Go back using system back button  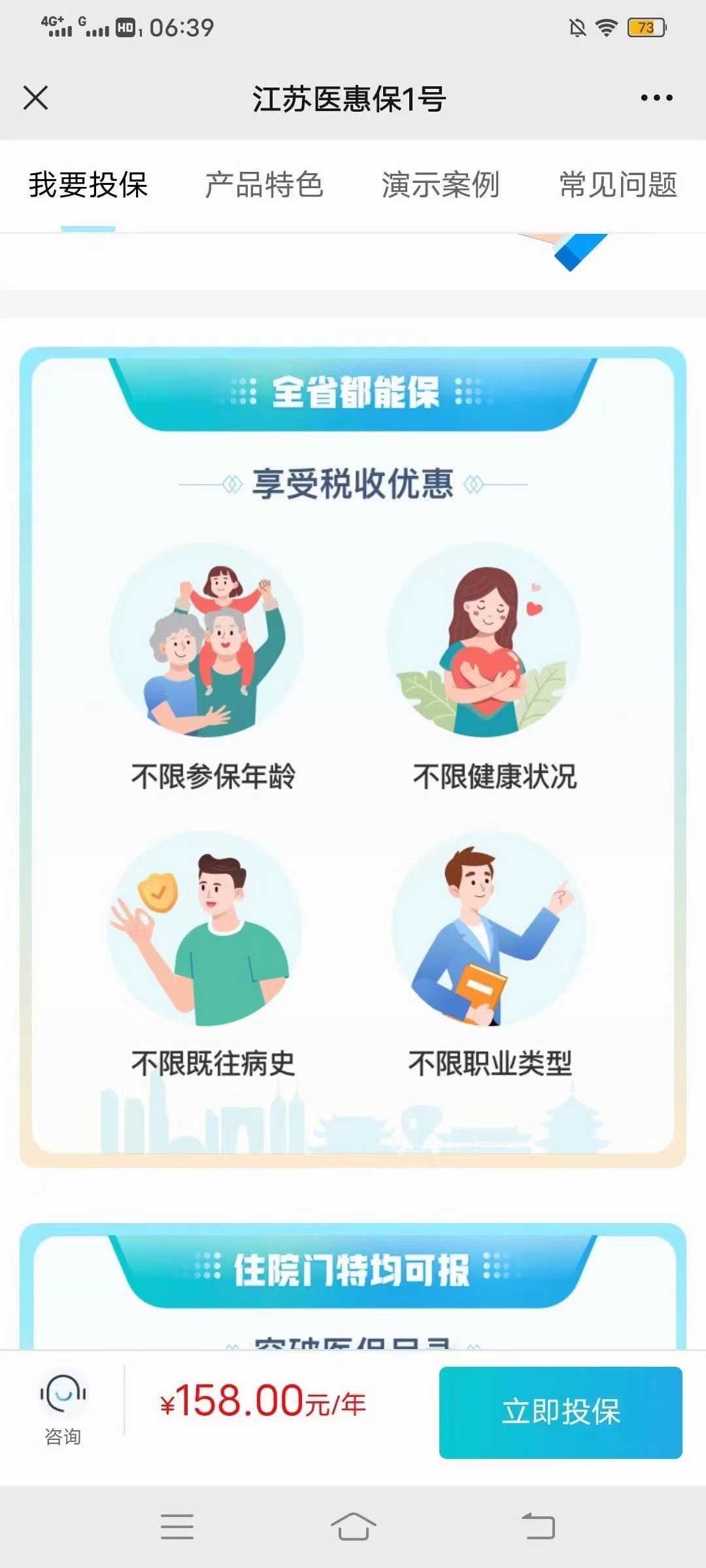(539, 1526)
